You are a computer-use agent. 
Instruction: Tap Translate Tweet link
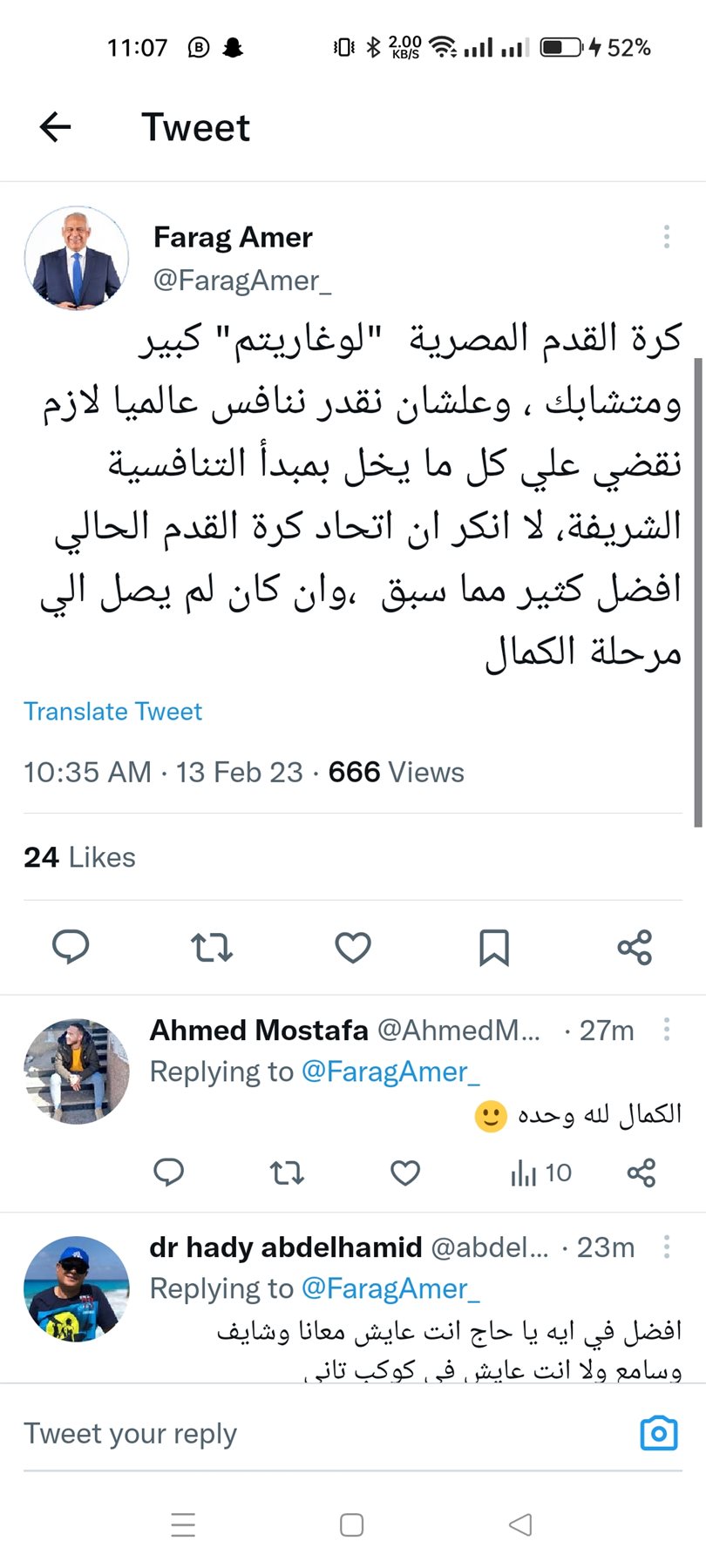coord(112,712)
